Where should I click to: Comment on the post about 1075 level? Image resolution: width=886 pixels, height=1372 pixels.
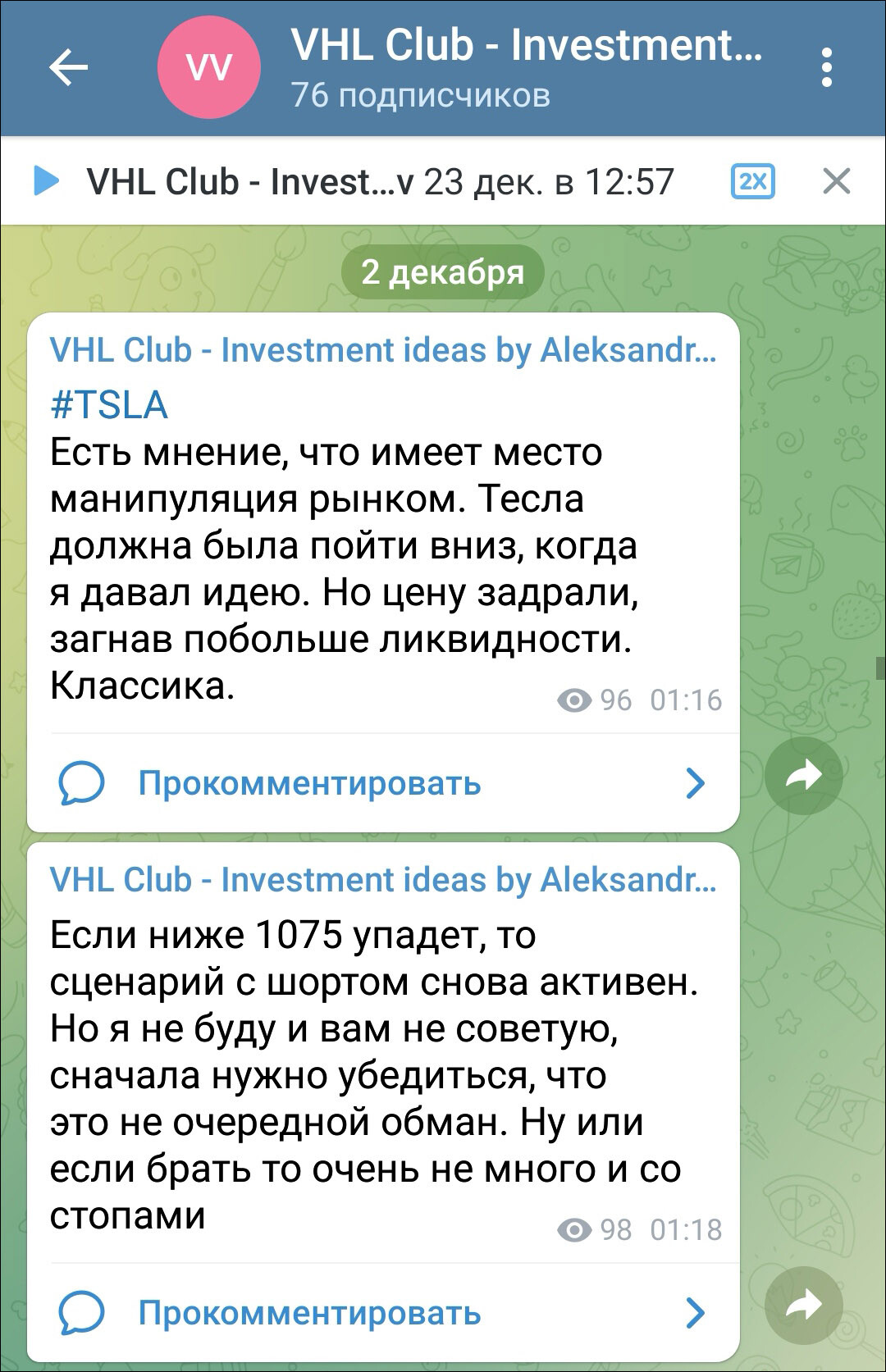[309, 1313]
